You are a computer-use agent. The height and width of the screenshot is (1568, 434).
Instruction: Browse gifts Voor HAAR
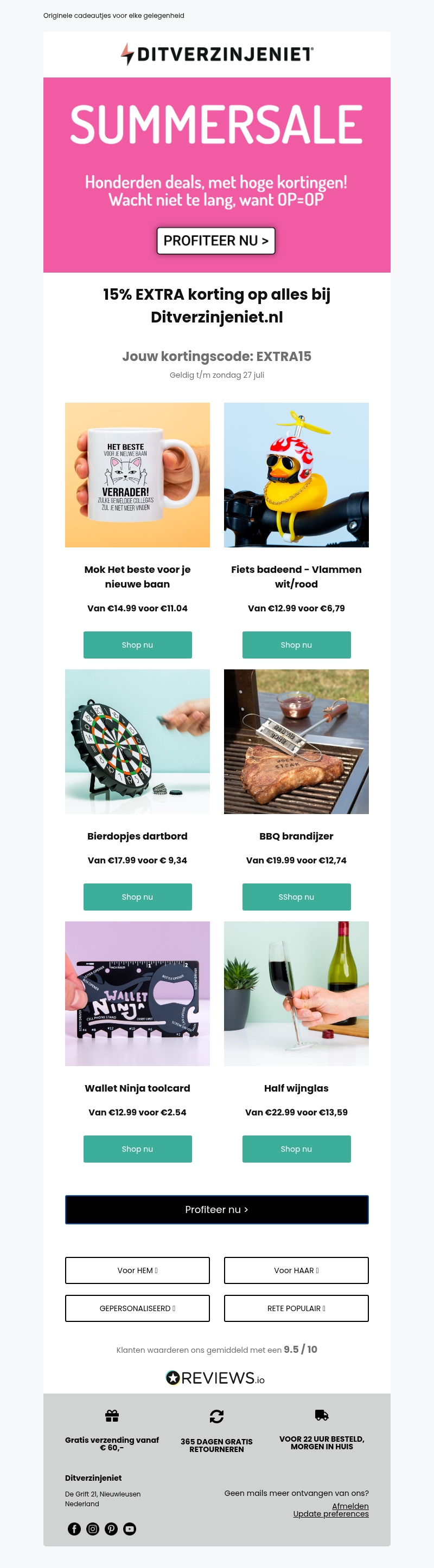pyautogui.click(x=296, y=1270)
